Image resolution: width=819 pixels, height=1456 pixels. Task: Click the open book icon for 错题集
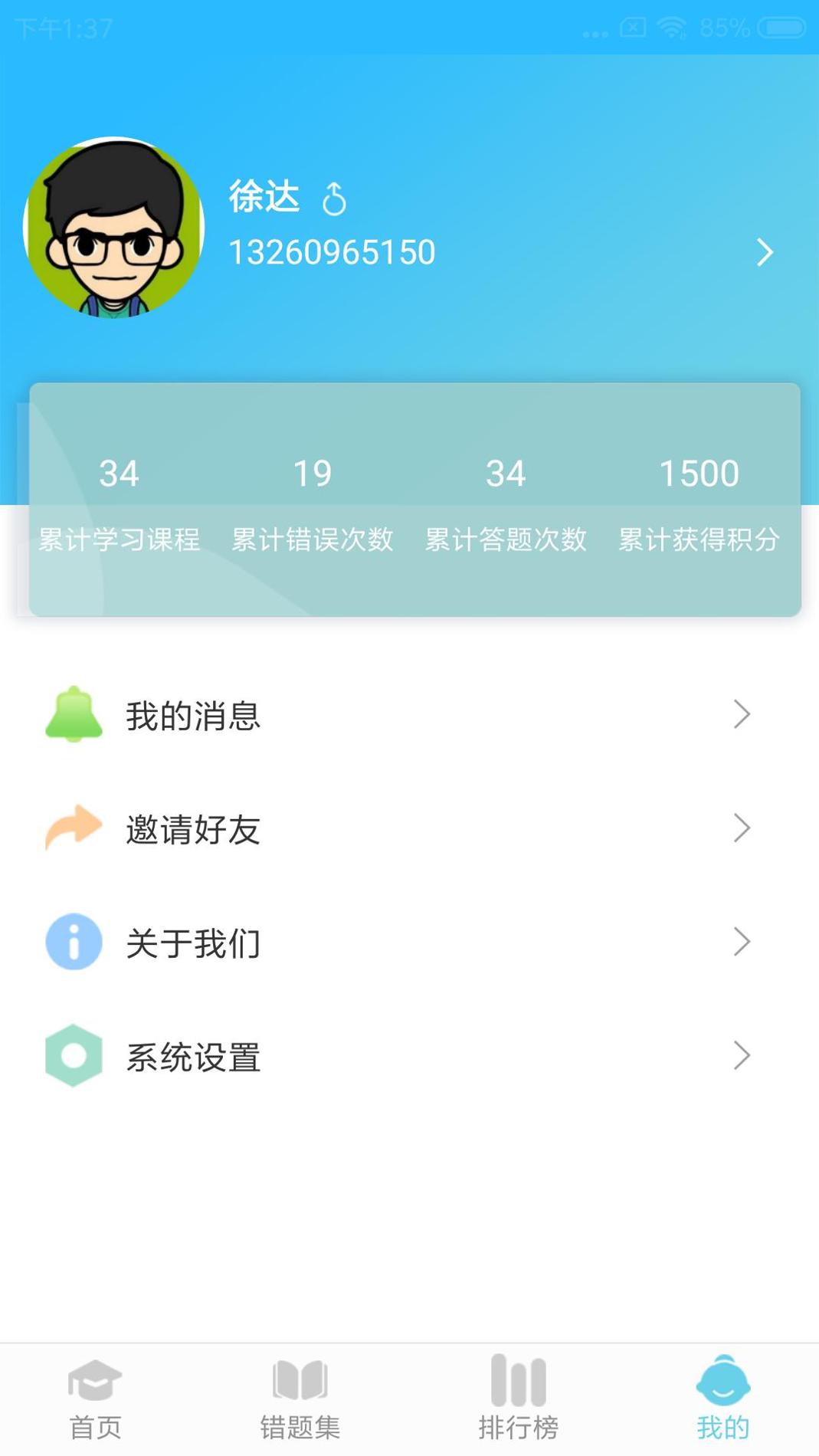click(x=299, y=1383)
